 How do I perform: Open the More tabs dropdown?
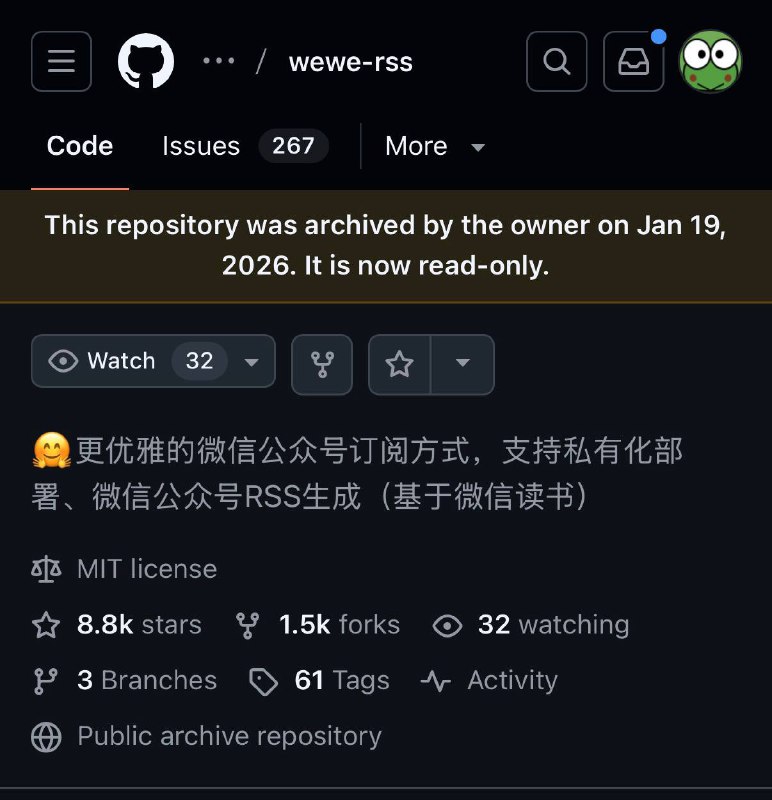pos(436,146)
